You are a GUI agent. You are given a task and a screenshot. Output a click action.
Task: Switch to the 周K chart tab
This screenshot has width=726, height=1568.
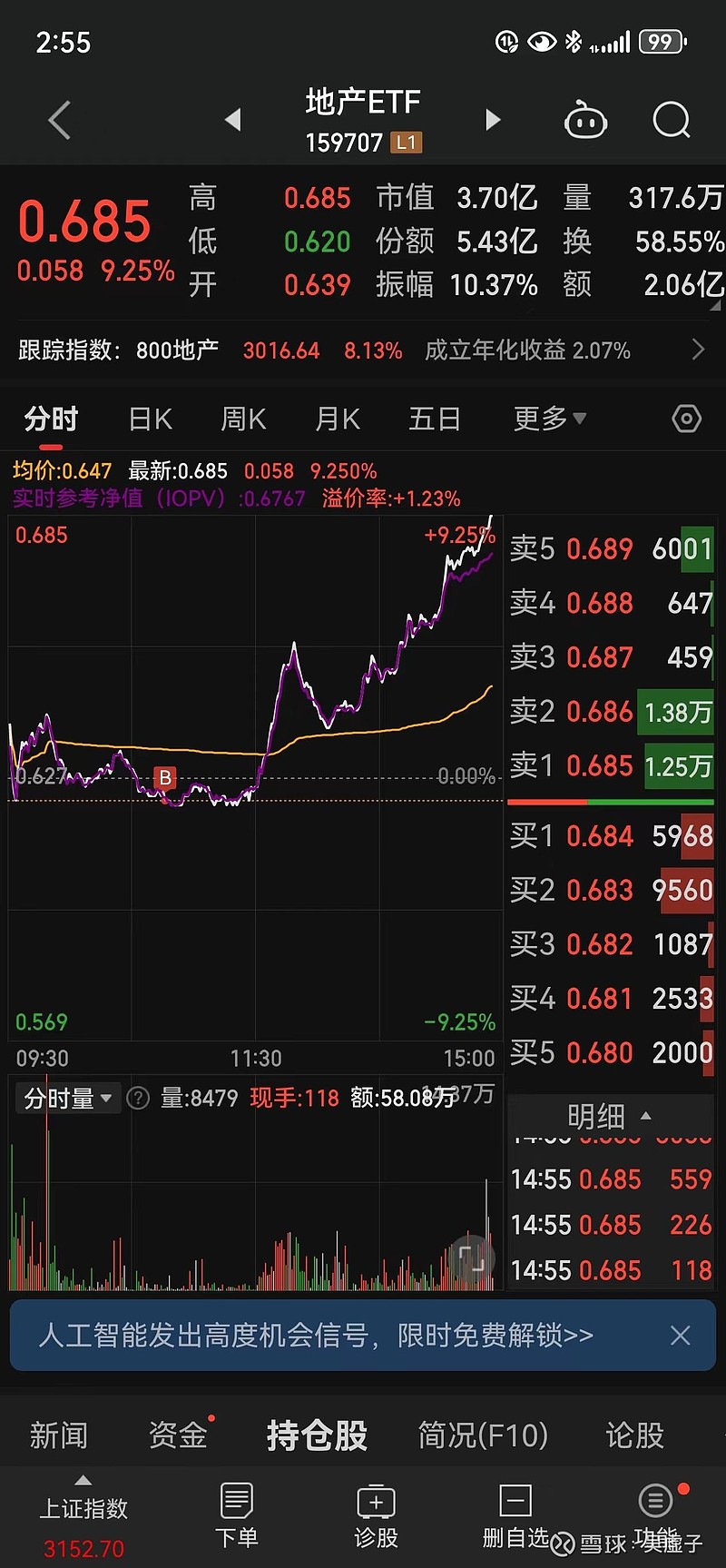pos(243,419)
